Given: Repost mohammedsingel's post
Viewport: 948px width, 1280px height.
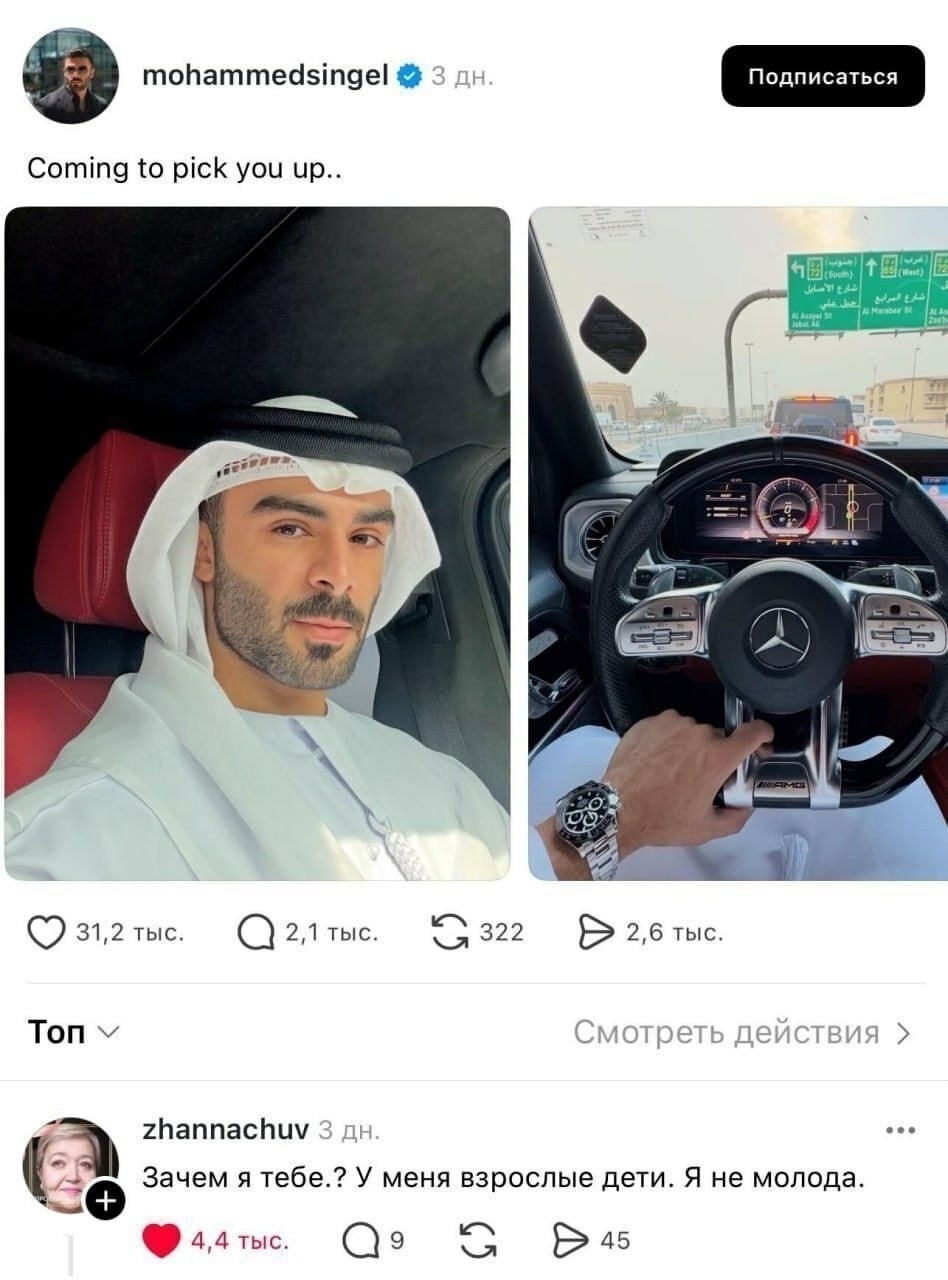Looking at the screenshot, I should click(x=445, y=933).
